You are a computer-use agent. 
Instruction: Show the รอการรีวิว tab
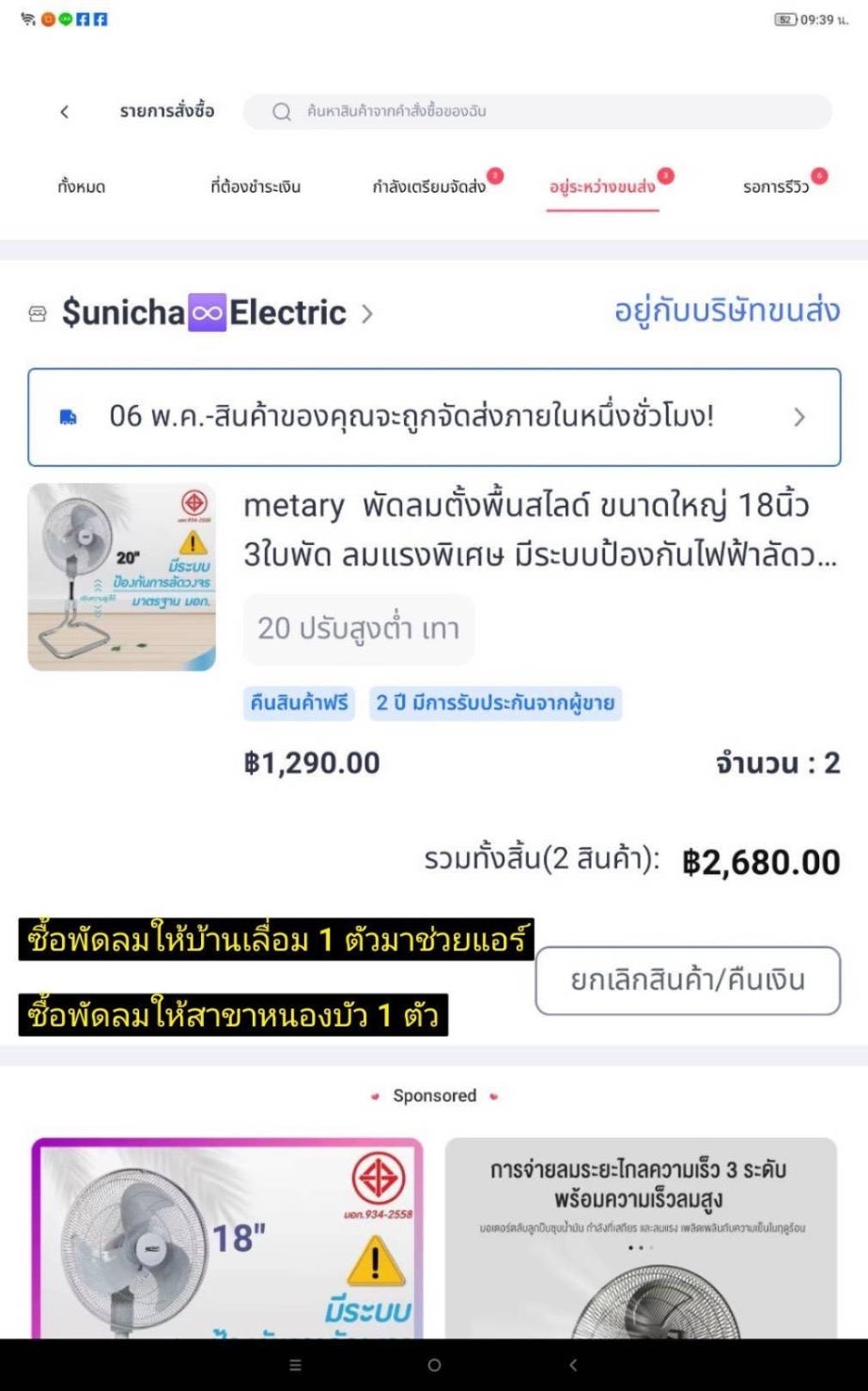(x=776, y=187)
